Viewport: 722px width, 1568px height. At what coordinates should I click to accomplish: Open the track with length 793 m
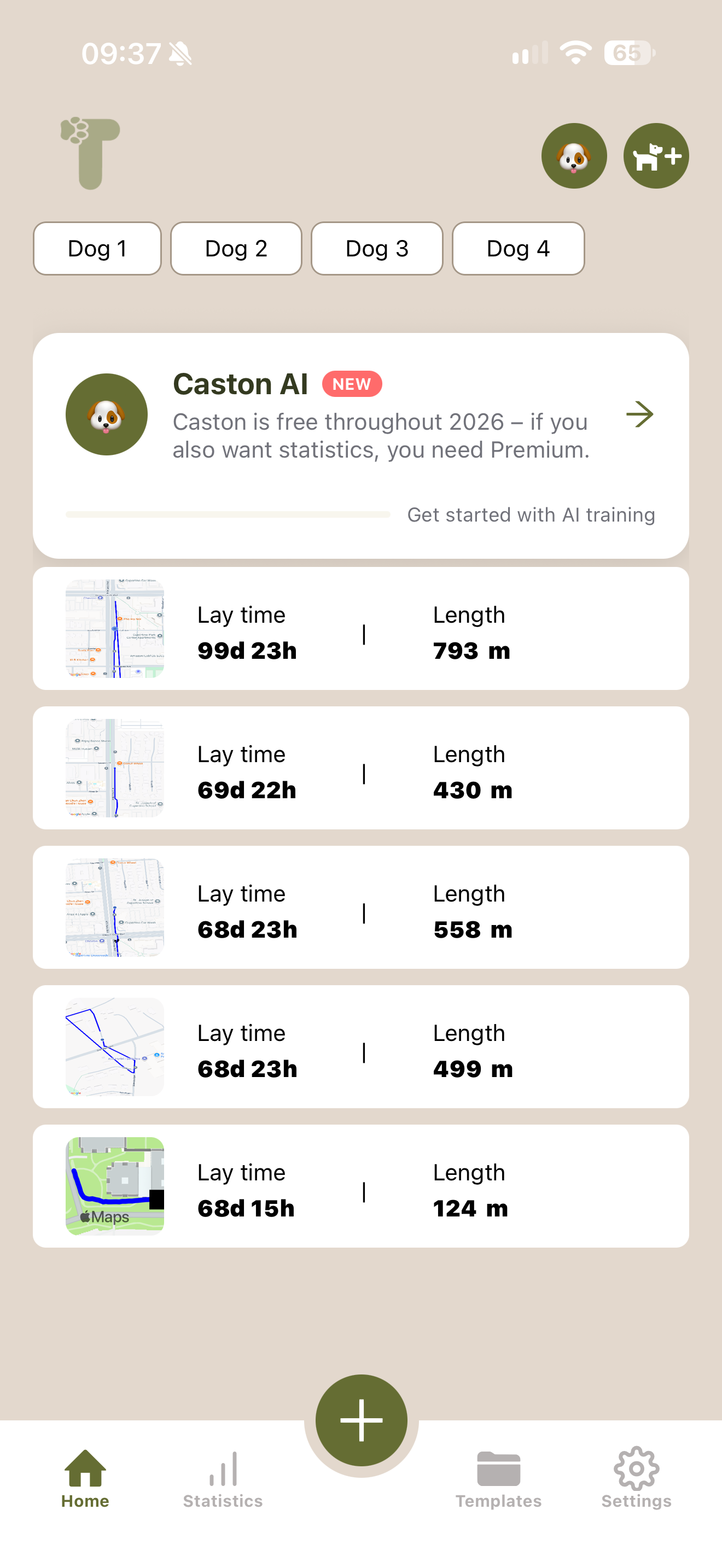(361, 628)
